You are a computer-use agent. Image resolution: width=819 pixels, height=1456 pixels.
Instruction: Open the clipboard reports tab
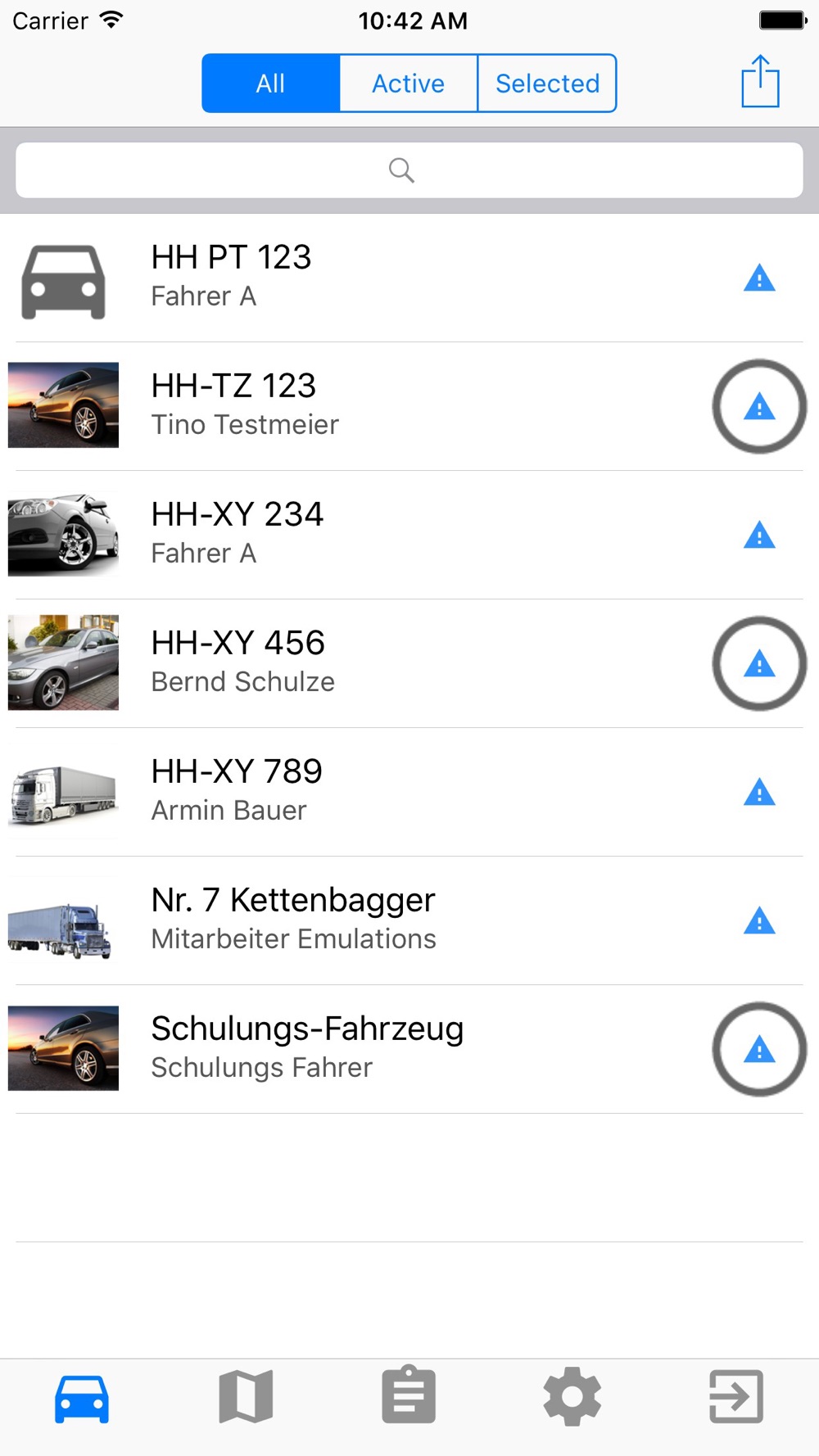click(409, 1395)
